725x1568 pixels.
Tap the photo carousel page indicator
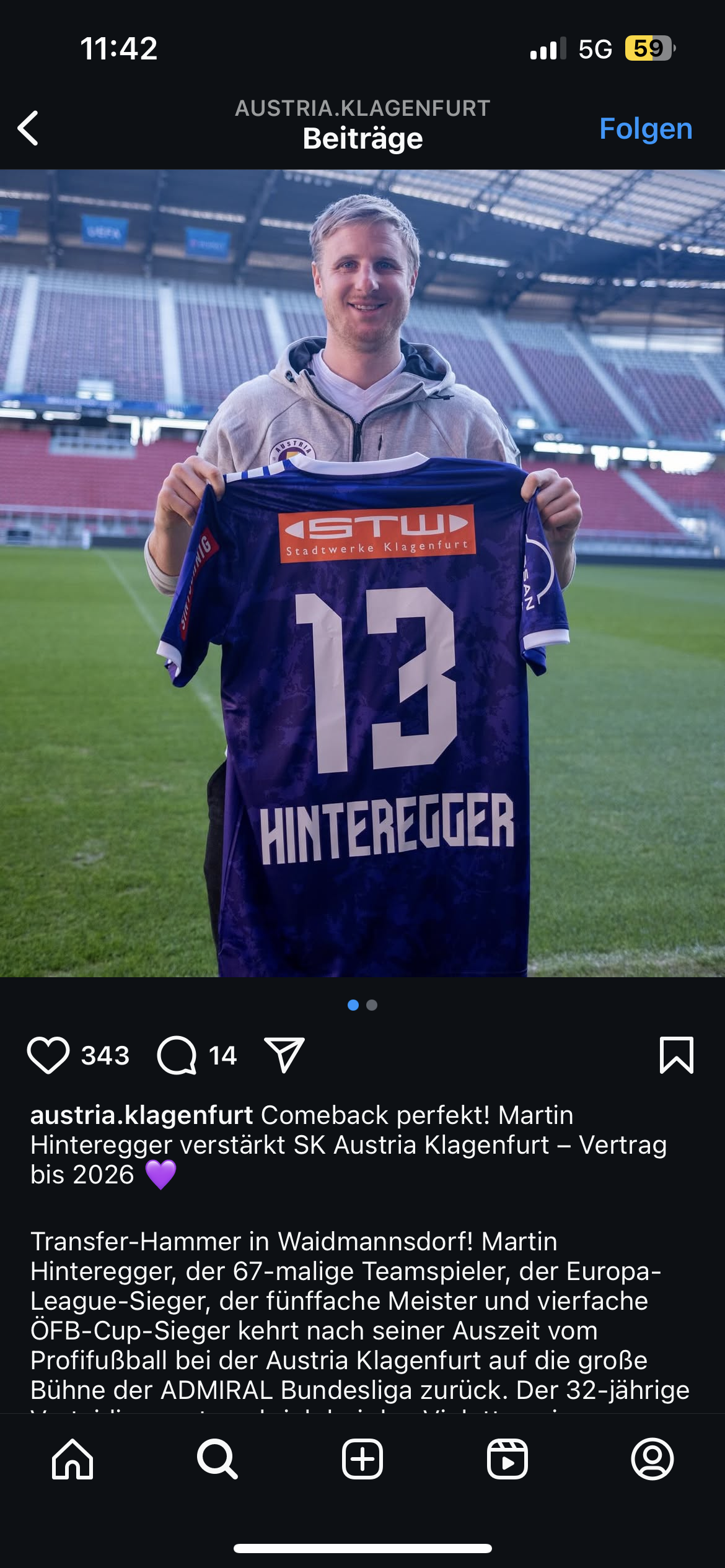pyautogui.click(x=362, y=1005)
